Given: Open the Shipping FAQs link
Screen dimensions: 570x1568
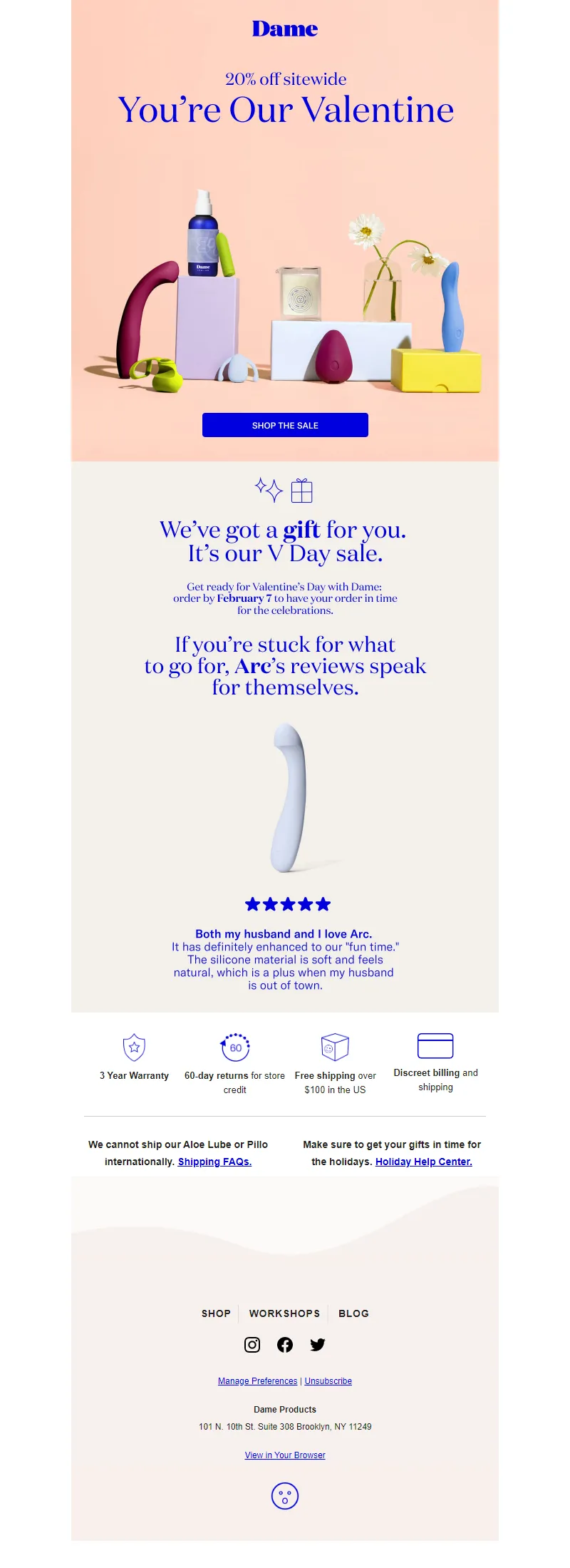Looking at the screenshot, I should pyautogui.click(x=214, y=1162).
